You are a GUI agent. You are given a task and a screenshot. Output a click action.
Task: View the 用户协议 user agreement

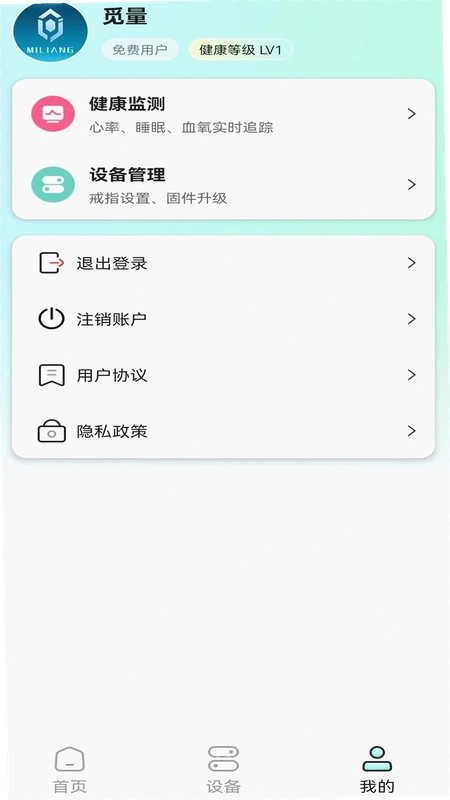tap(223, 376)
